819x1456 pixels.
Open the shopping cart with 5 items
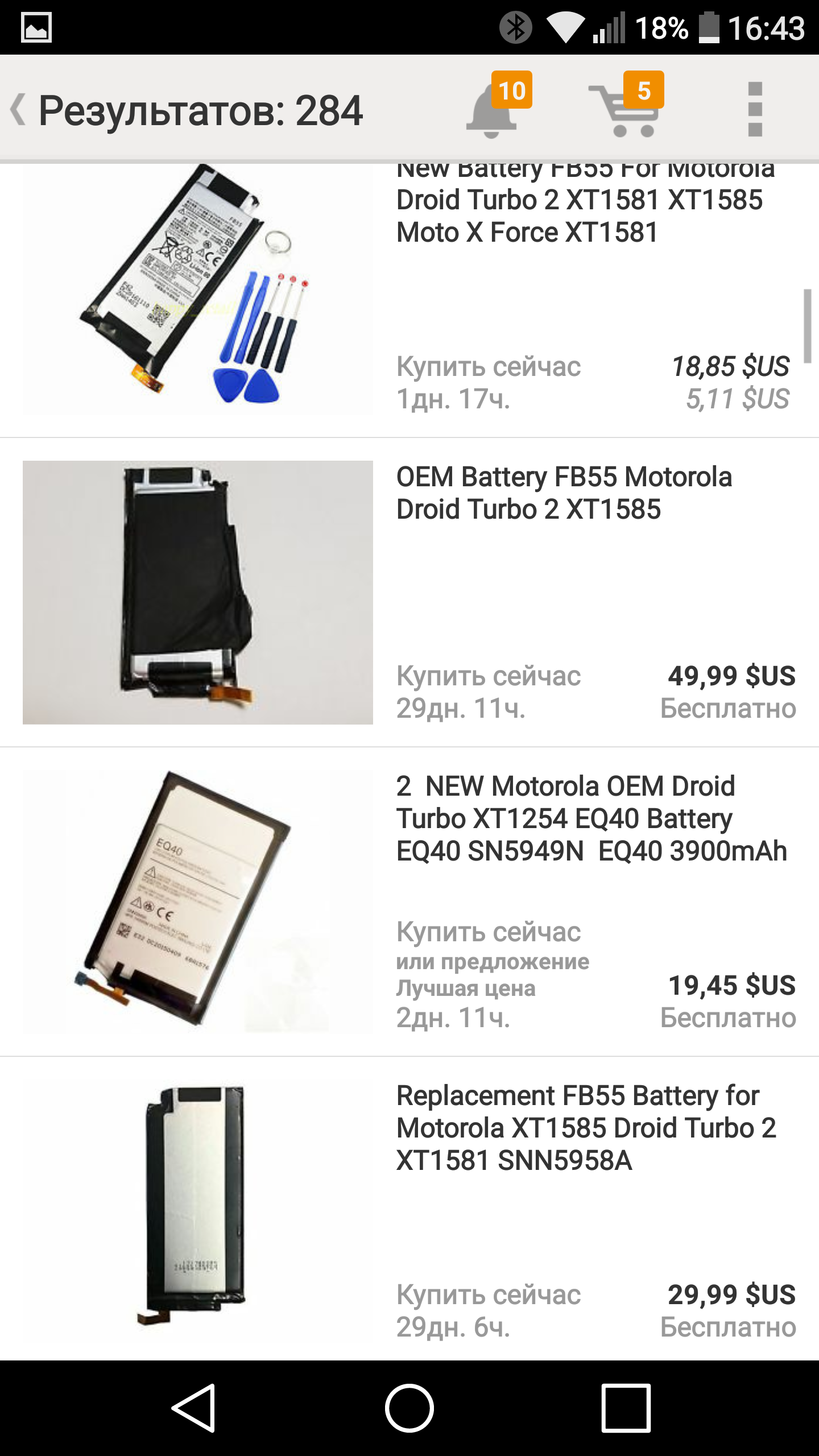click(x=624, y=109)
